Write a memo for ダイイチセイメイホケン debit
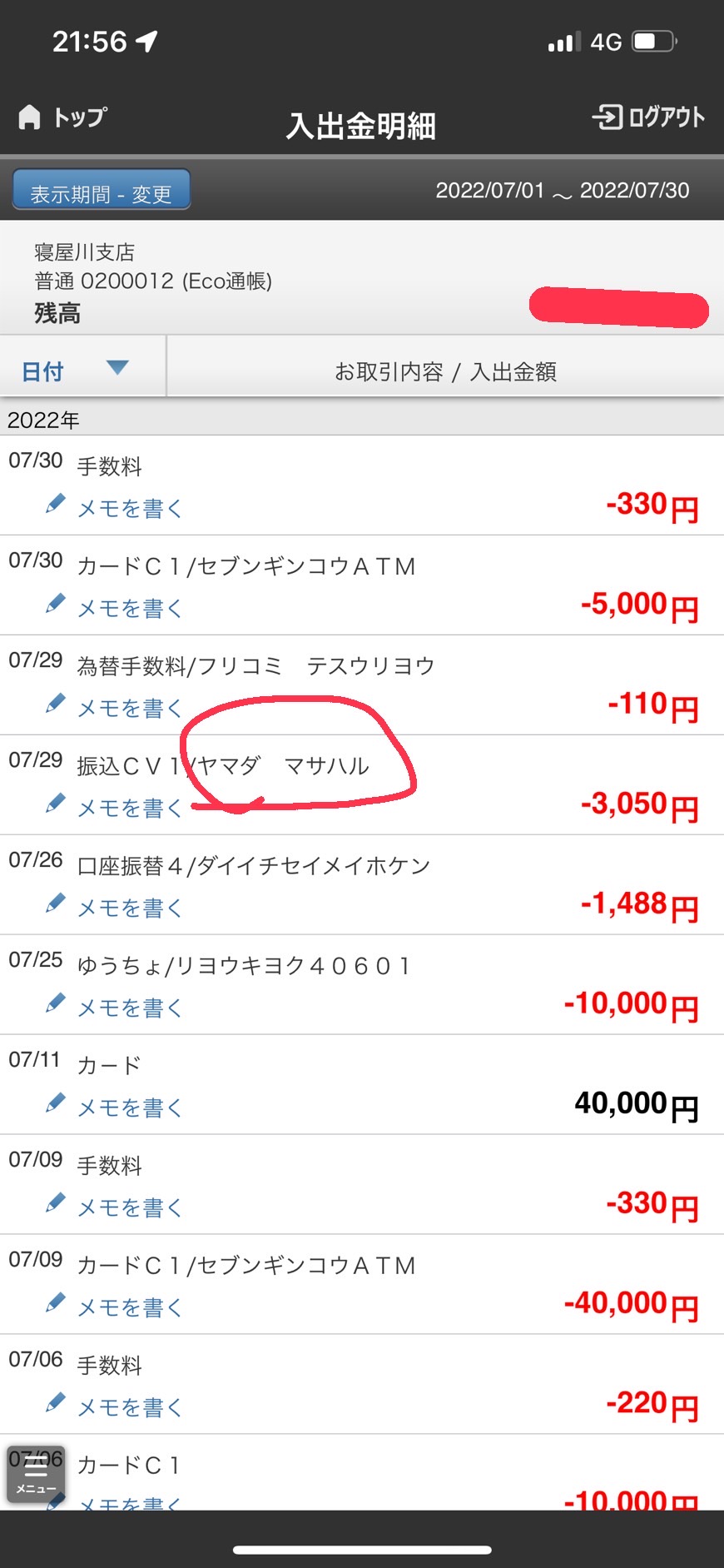The width and height of the screenshot is (724, 1568). coord(114,907)
